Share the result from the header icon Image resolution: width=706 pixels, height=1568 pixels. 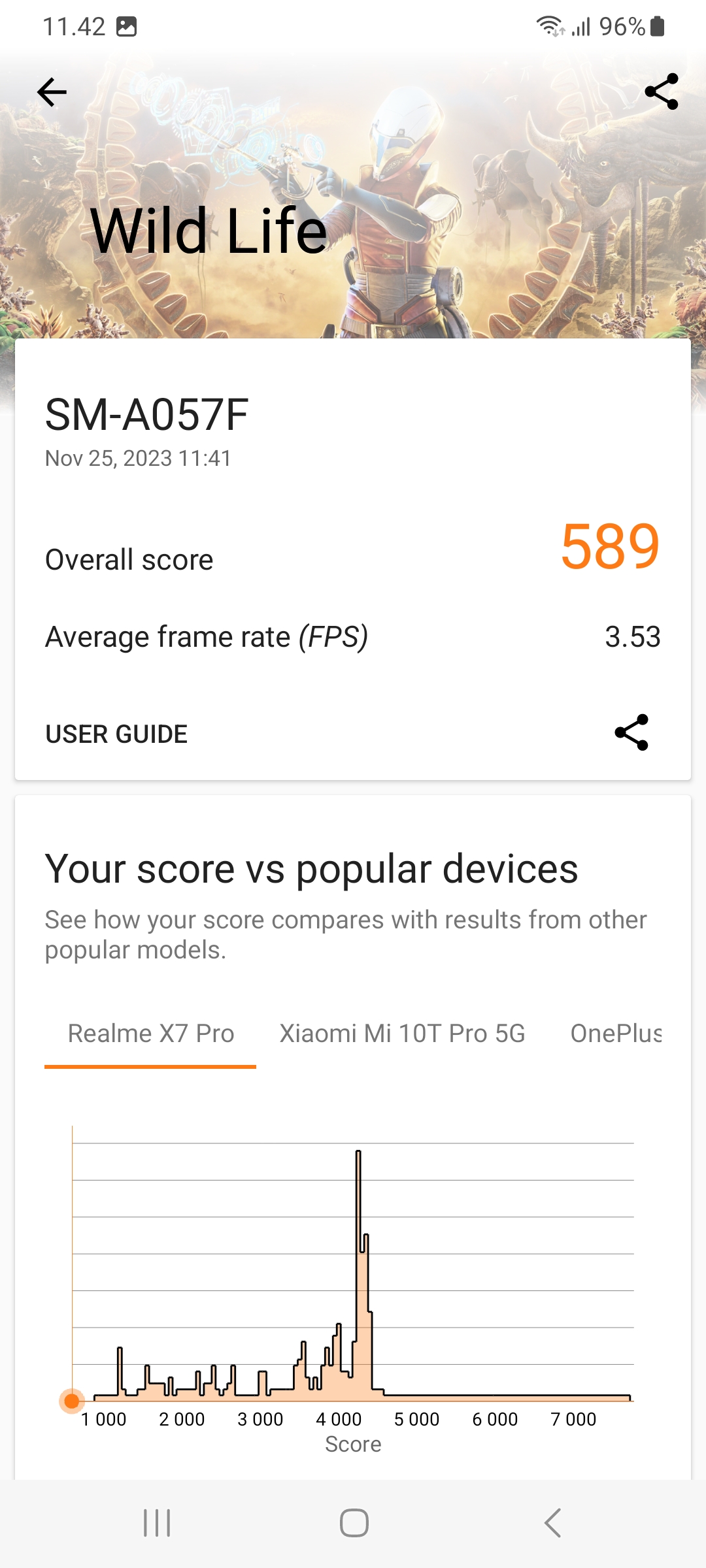click(661, 91)
